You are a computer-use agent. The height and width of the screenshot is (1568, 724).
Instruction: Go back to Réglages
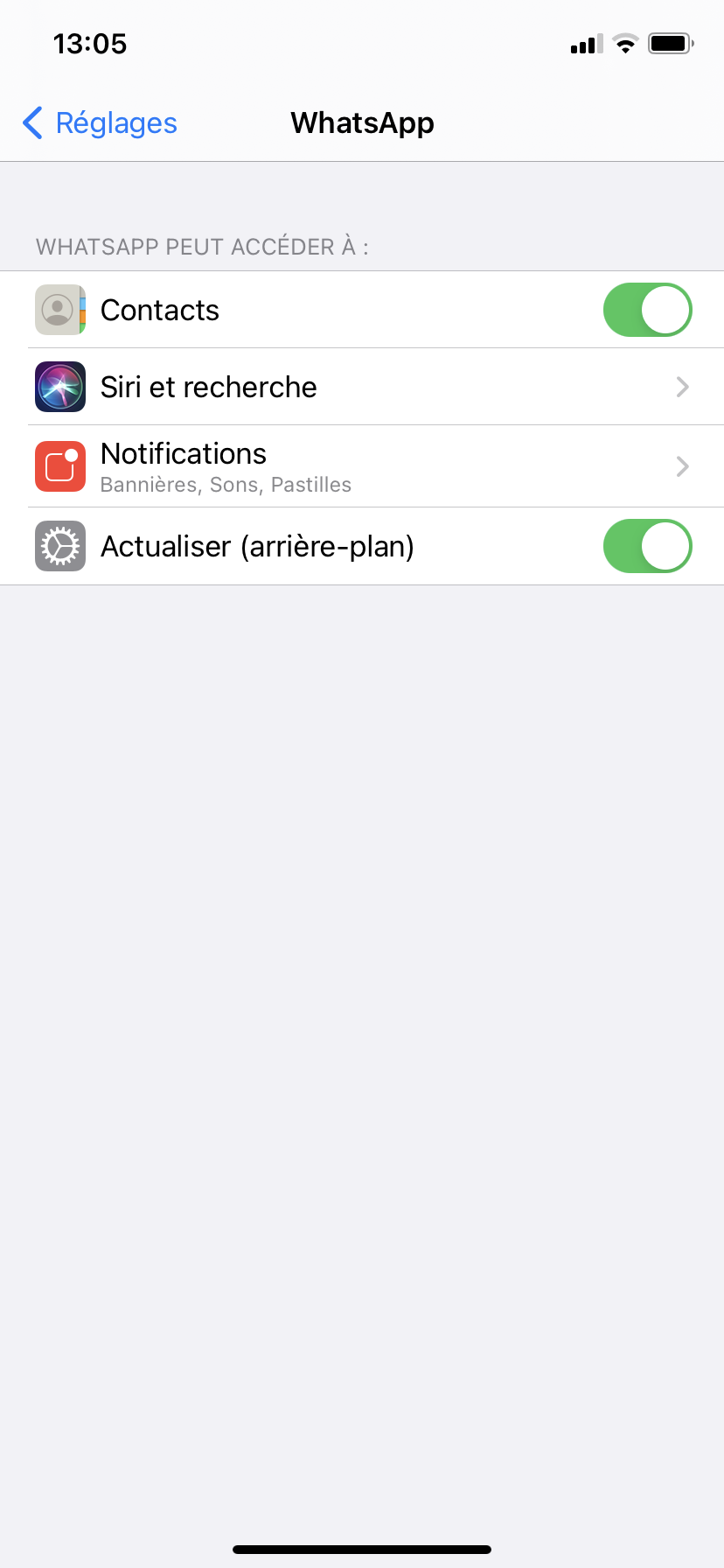tap(100, 123)
